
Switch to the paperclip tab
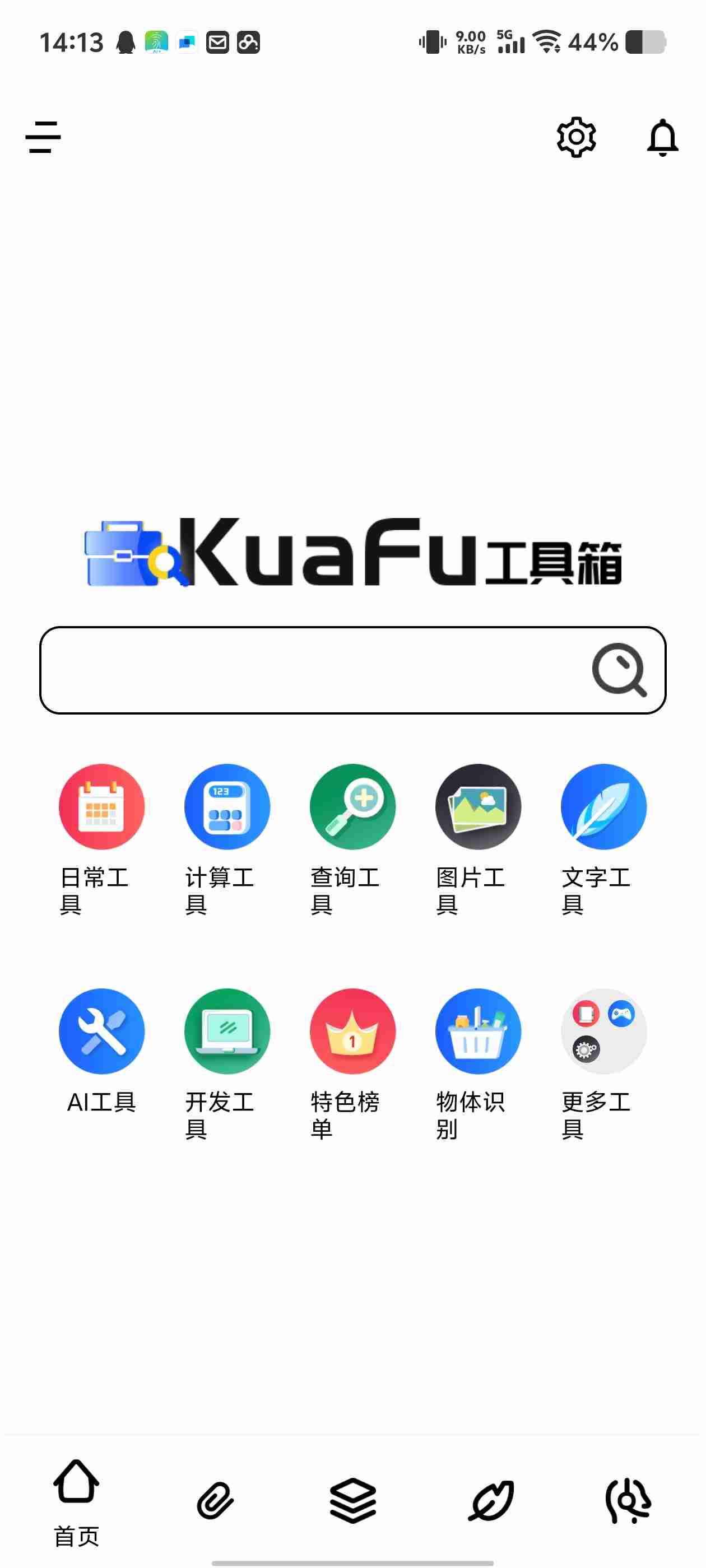pyautogui.click(x=215, y=1500)
